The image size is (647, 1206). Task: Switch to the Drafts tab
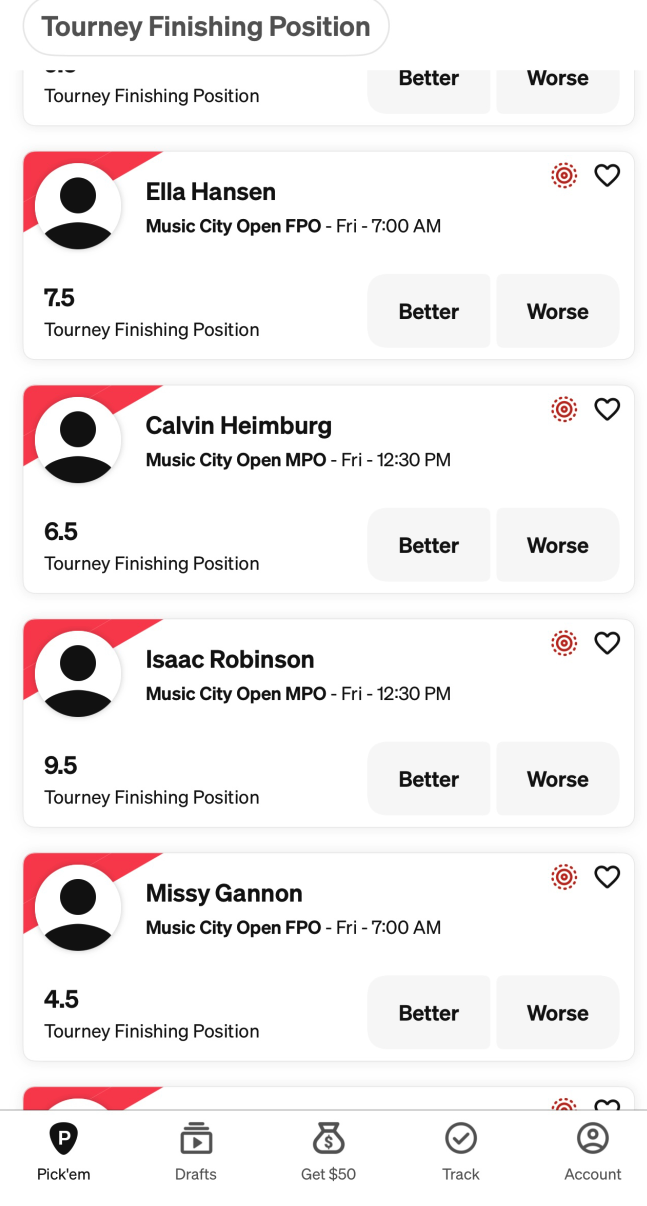click(196, 1152)
